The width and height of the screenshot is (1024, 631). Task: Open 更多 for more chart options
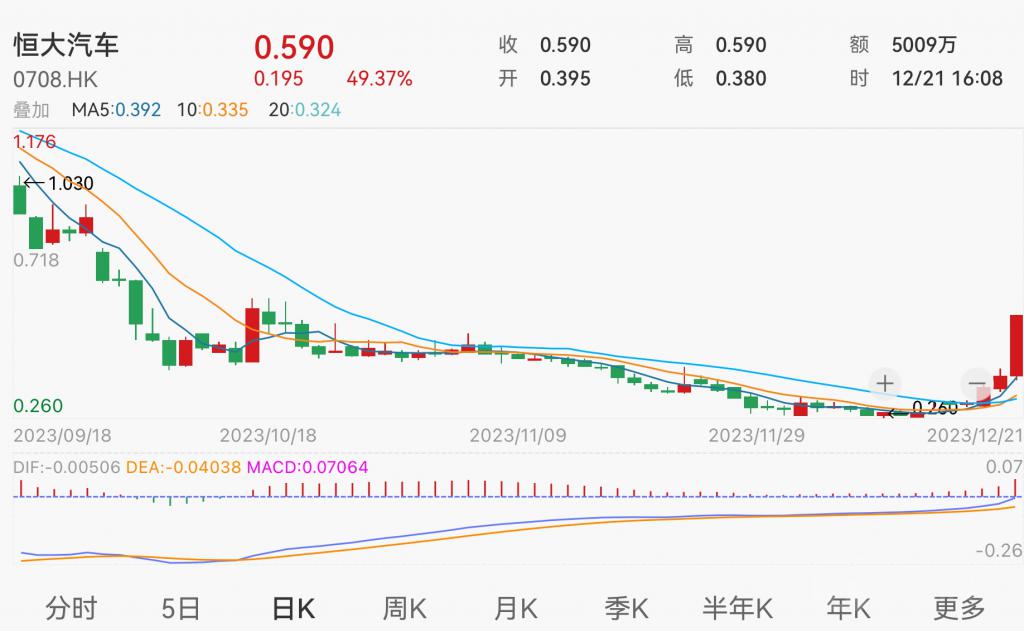(958, 606)
